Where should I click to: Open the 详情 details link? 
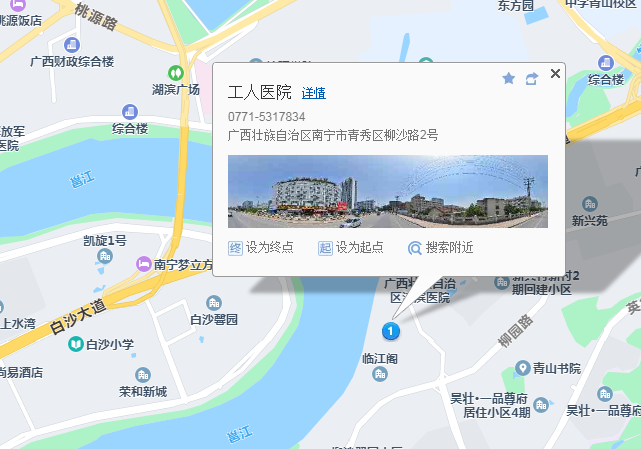tap(314, 93)
